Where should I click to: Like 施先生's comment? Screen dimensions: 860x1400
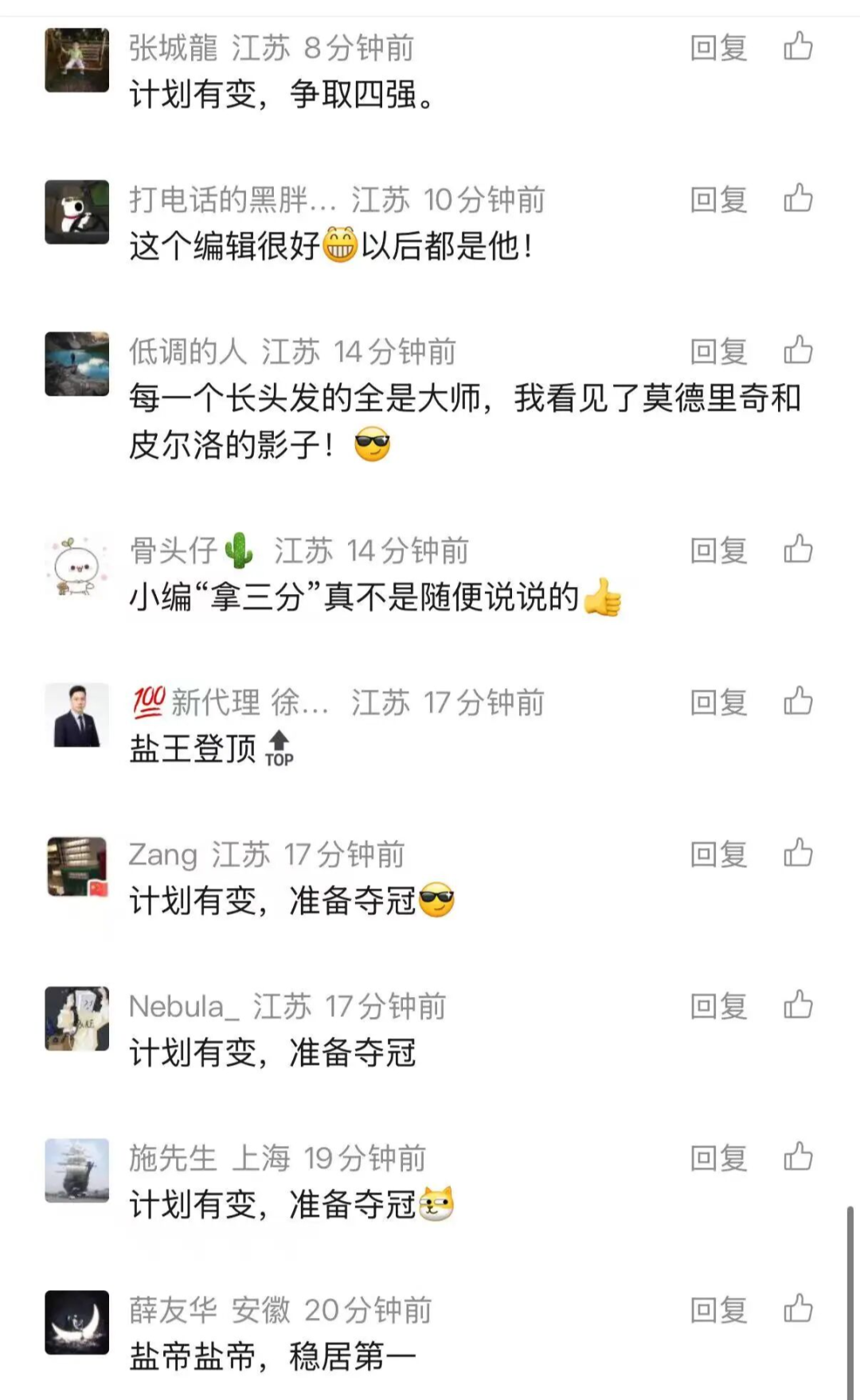coord(798,1156)
